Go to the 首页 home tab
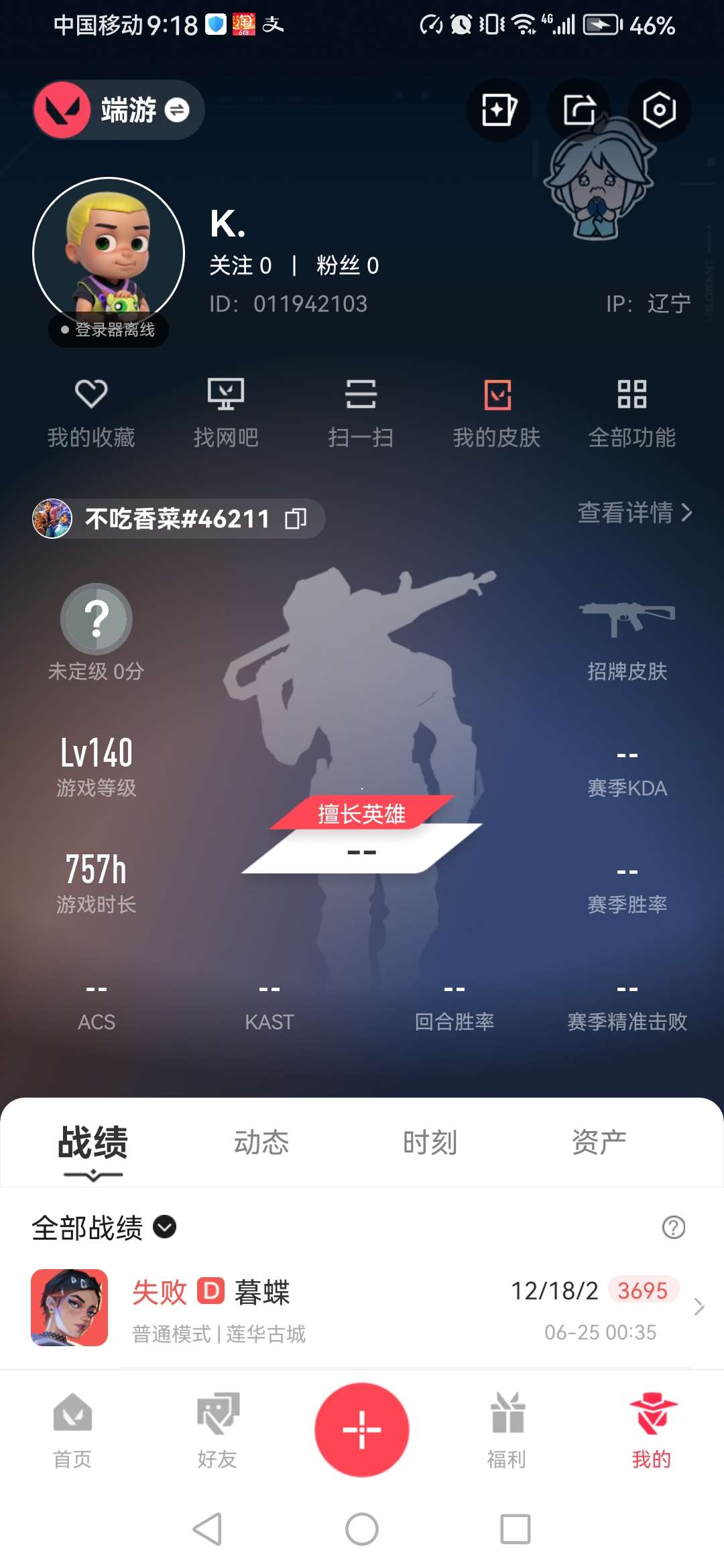Screen dimensions: 724x1568 (72, 1429)
